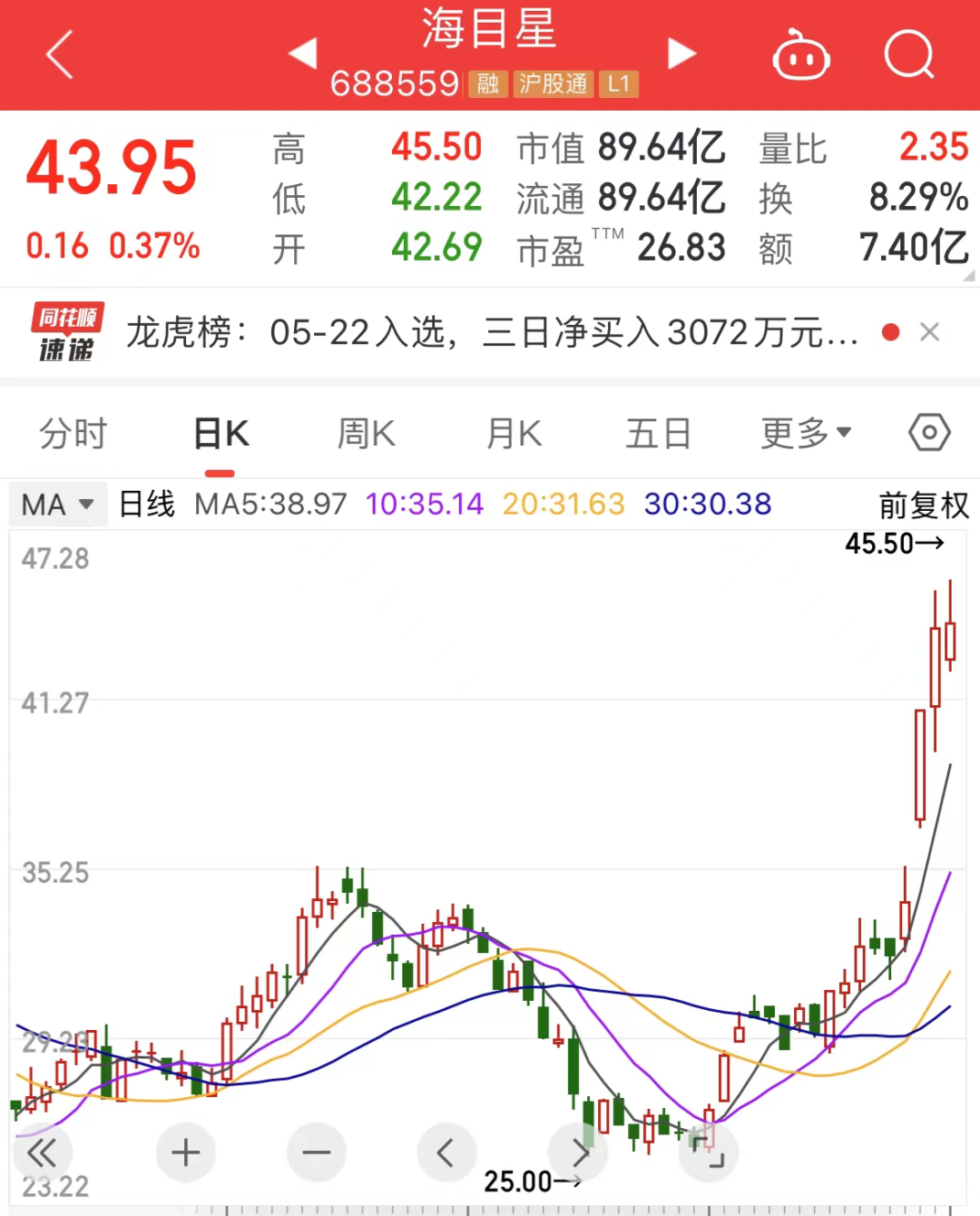Open the 龙虎榜 news item
This screenshot has height=1216, width=980.
coord(490,333)
